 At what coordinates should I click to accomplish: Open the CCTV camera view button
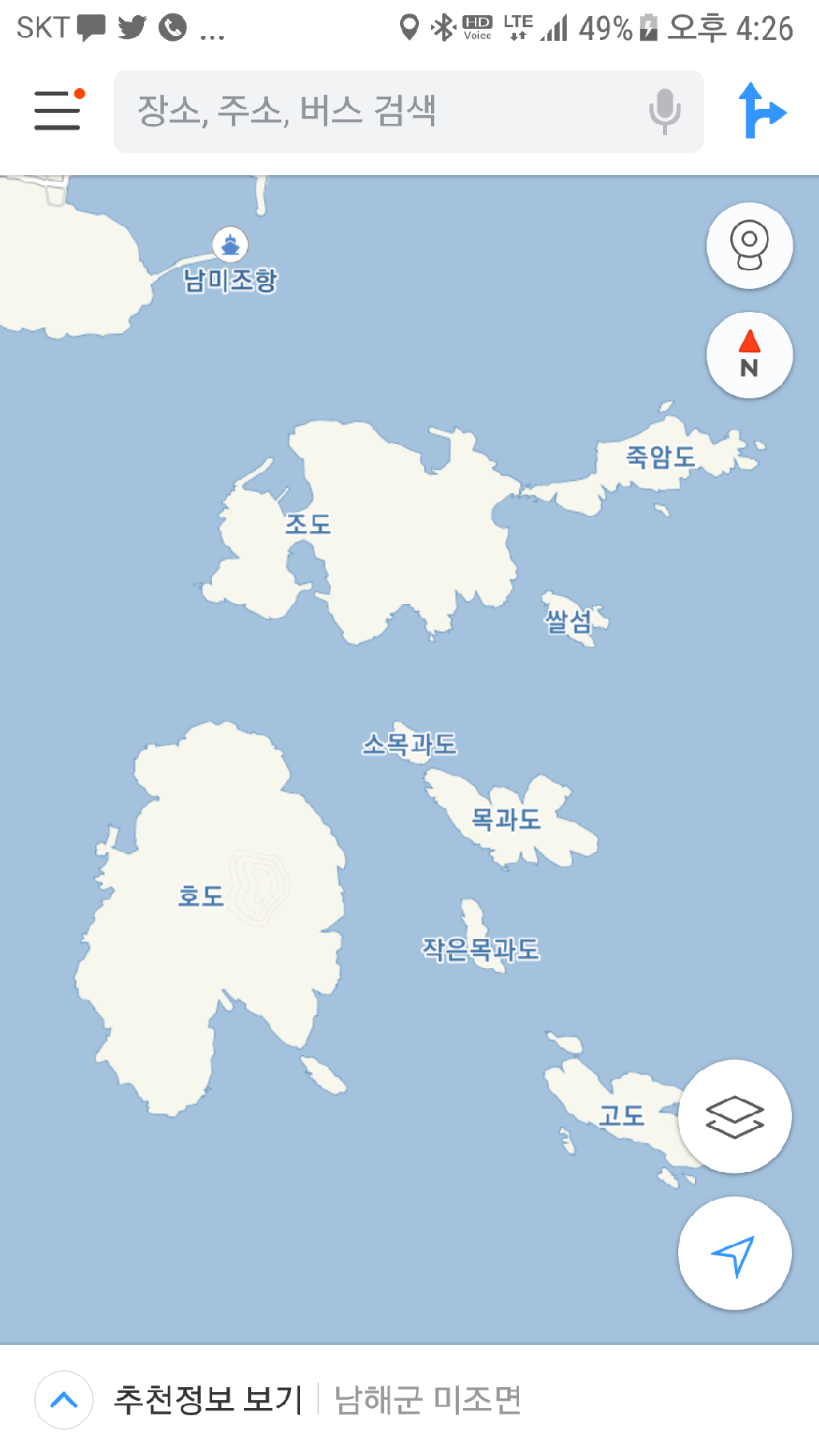749,246
